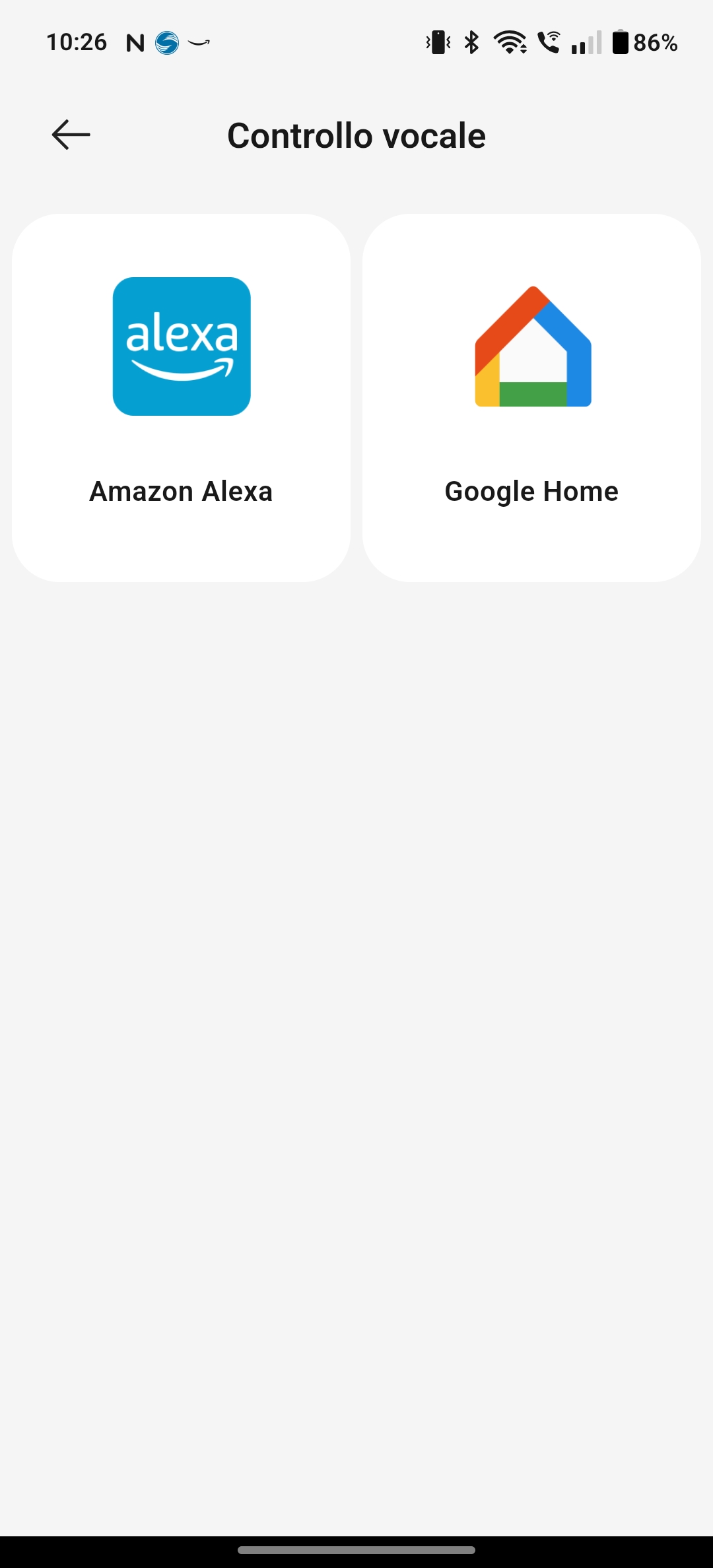Open the Amazon Alexa card
This screenshot has width=713, height=1568.
(x=181, y=397)
